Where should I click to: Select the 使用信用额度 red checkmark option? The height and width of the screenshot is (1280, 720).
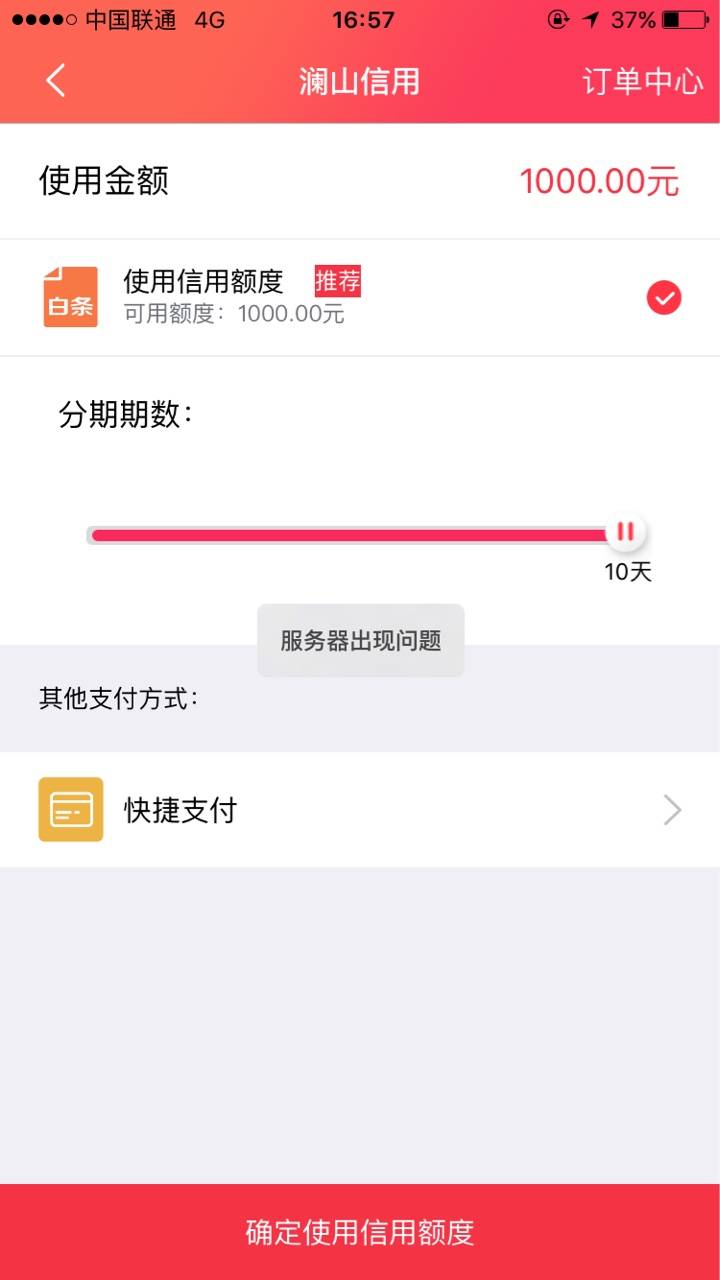click(664, 298)
